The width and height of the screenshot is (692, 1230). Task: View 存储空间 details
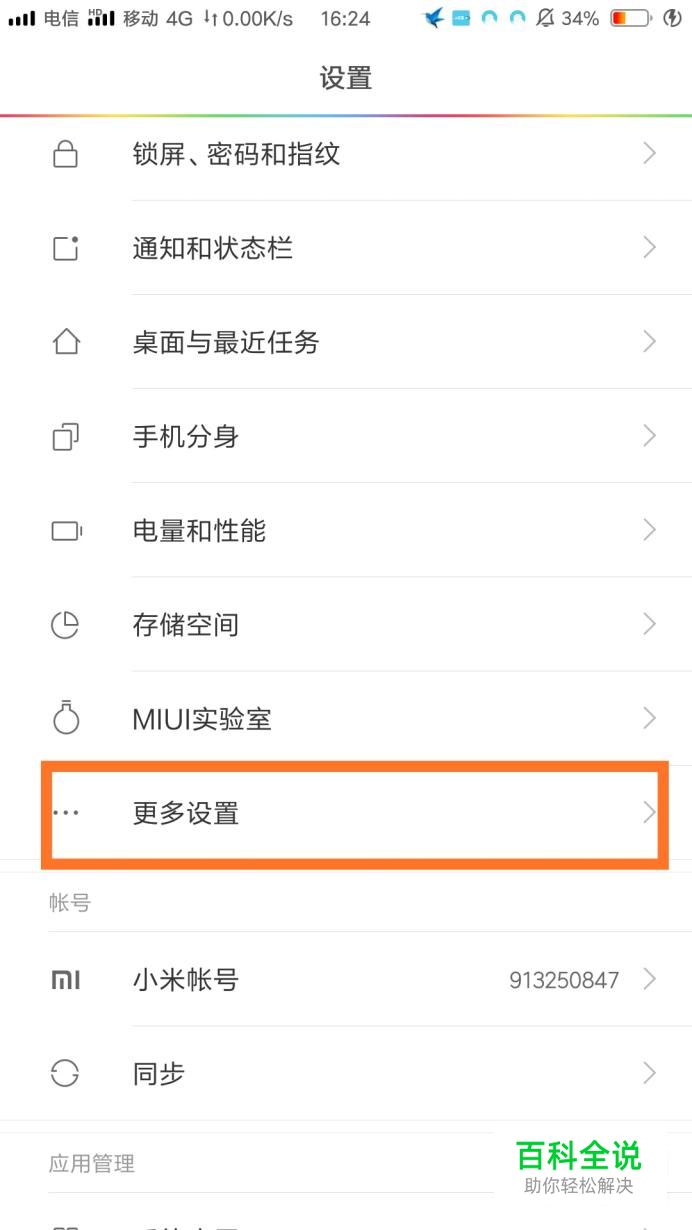tap(346, 624)
